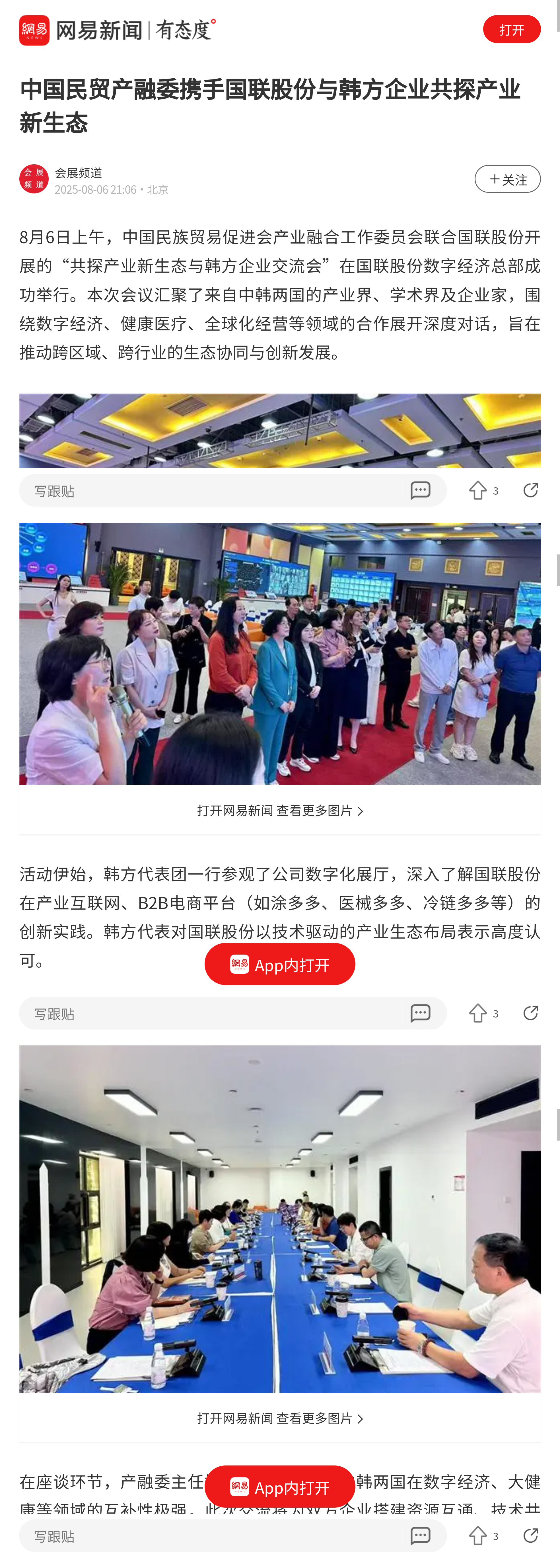
Task: Tap App内打开 button over the 韩方代表 paragraph
Action: [280, 964]
